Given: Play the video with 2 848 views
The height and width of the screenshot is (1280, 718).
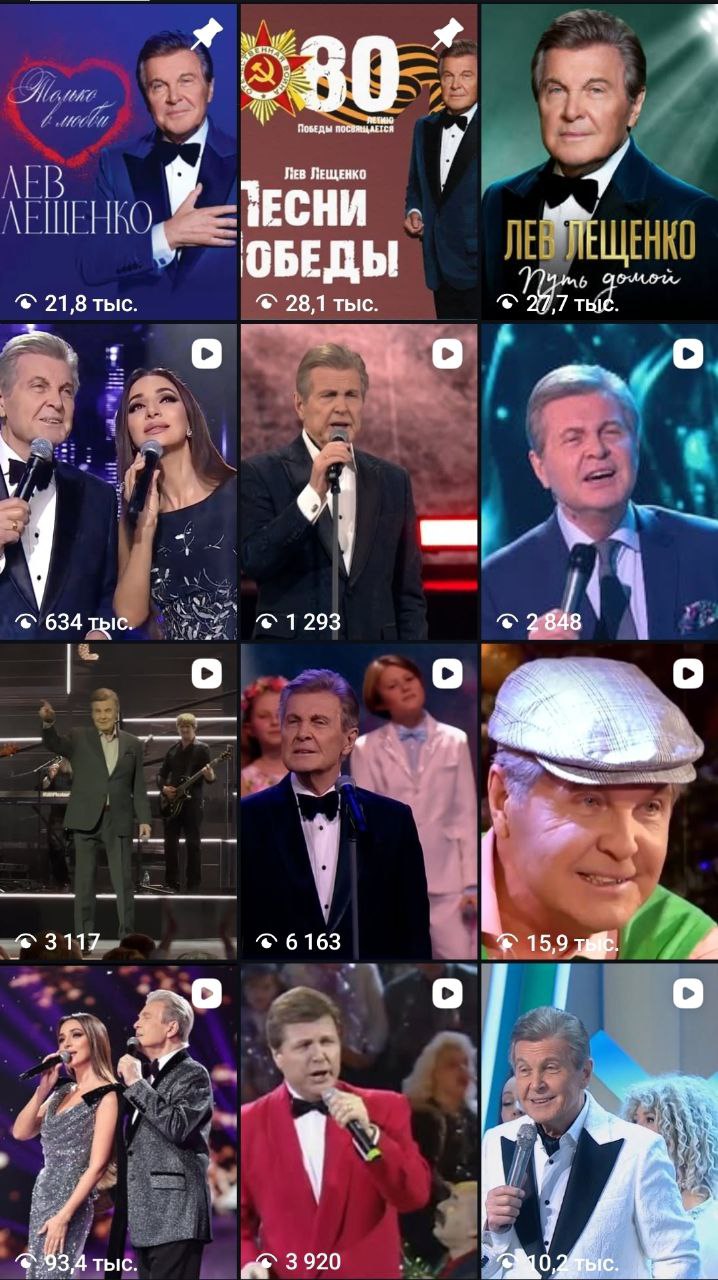Looking at the screenshot, I should click(x=599, y=481).
